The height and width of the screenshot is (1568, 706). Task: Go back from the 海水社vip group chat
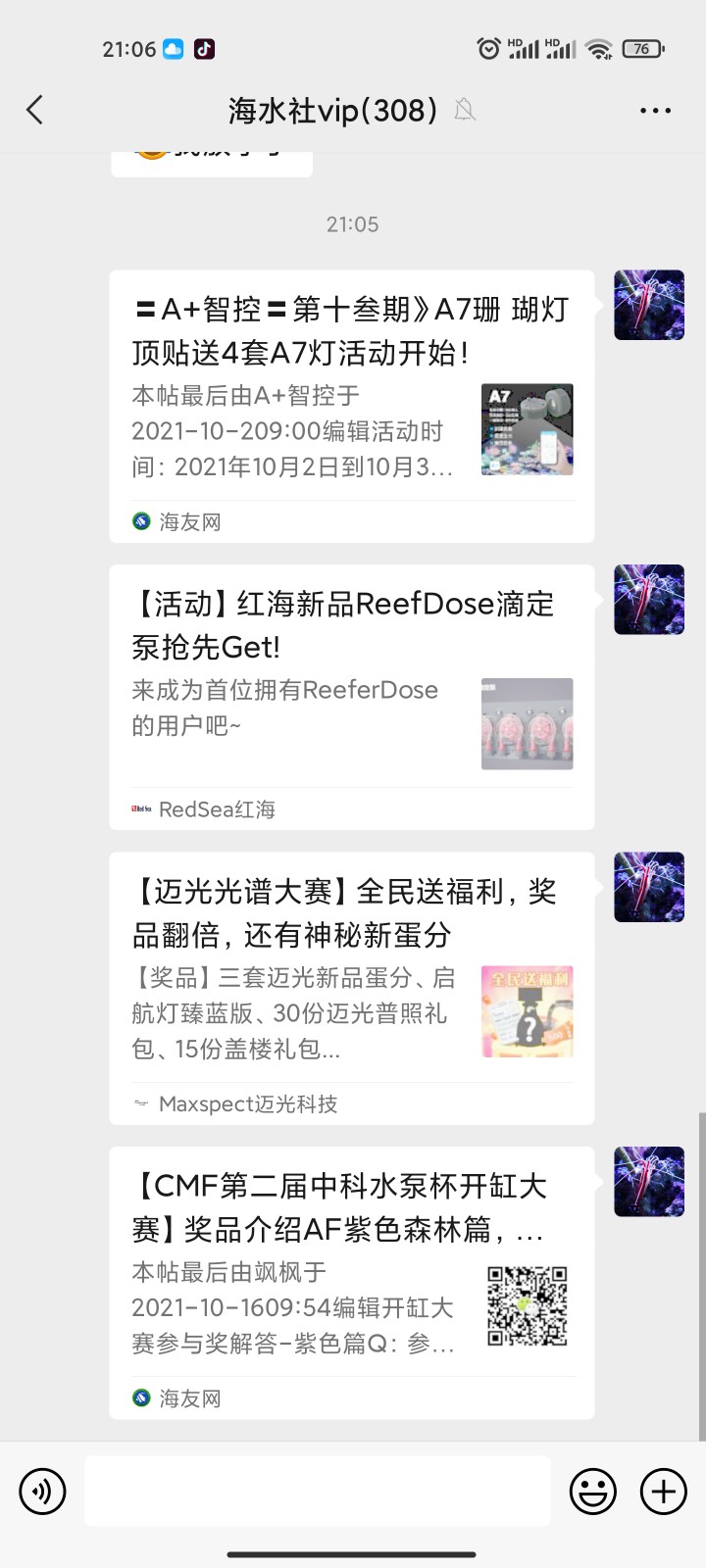[35, 110]
